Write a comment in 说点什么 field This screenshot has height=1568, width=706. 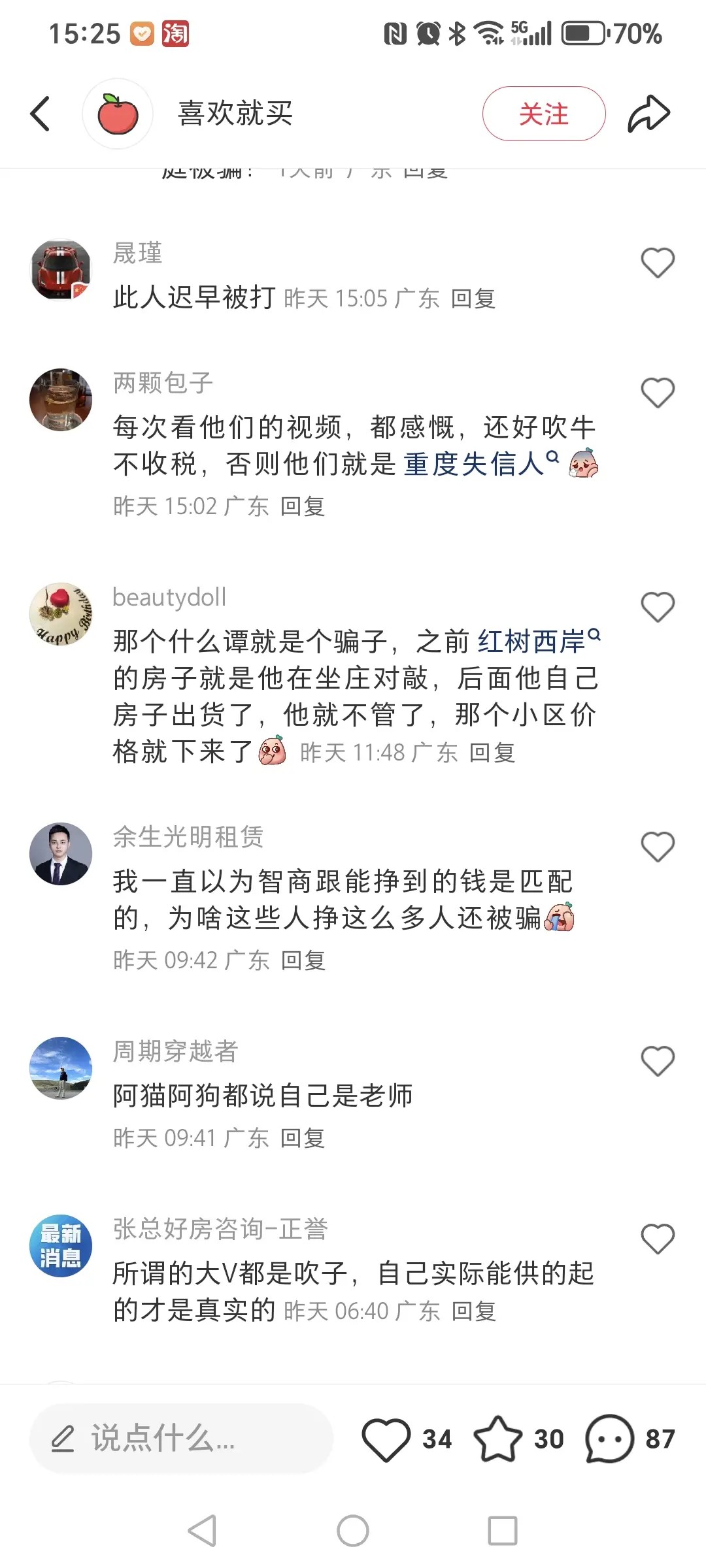click(182, 1439)
